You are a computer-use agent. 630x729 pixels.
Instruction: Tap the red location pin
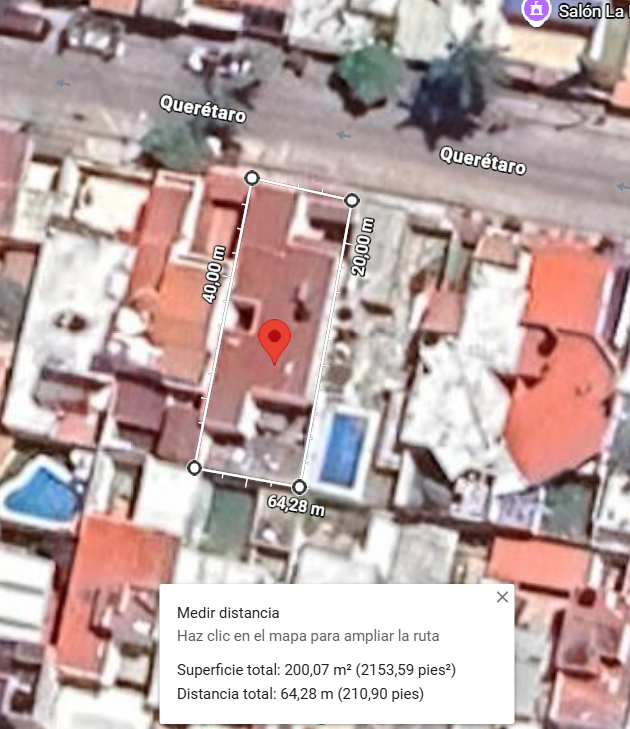(x=275, y=340)
